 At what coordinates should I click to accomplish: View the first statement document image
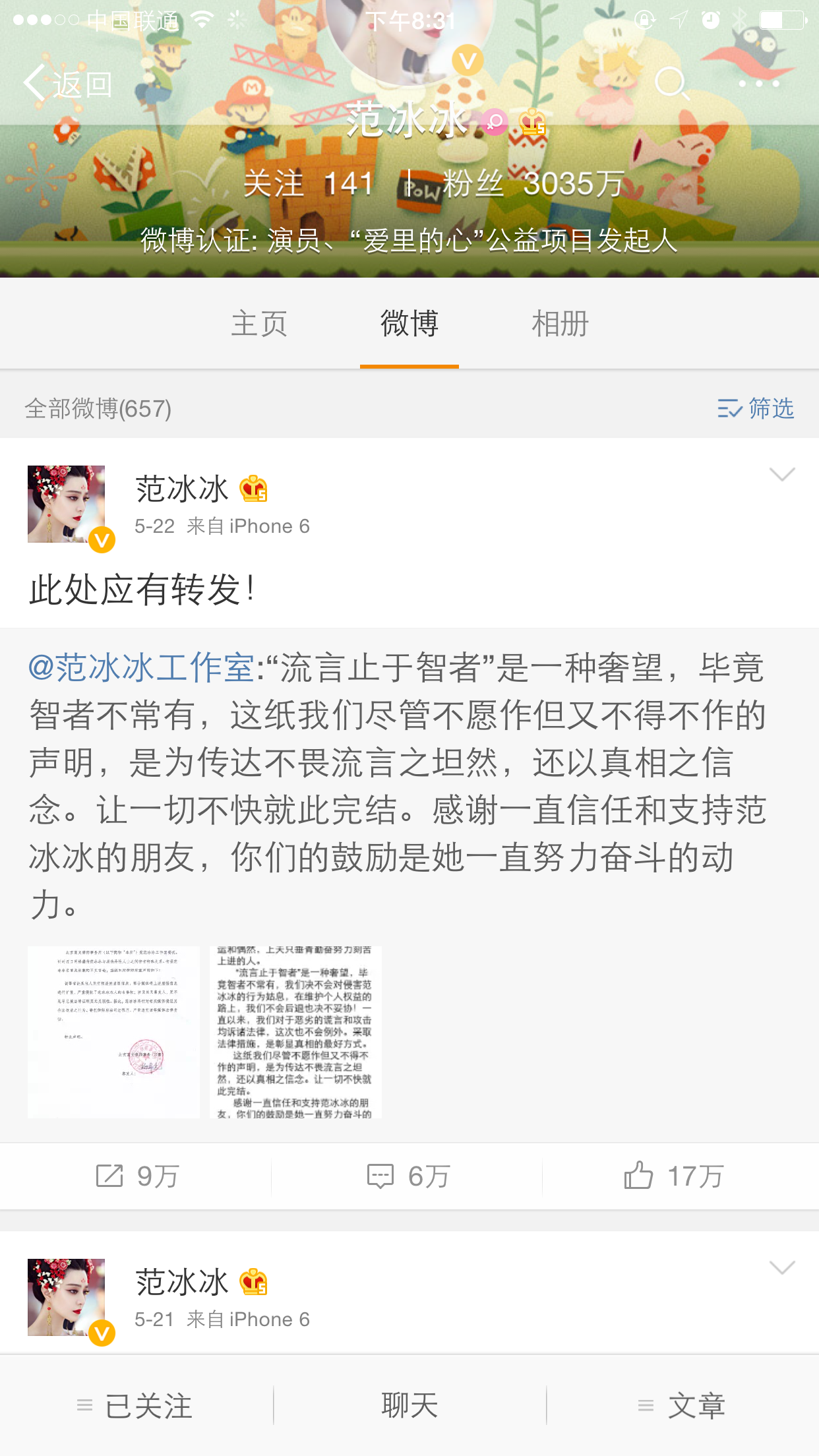pos(113,1032)
